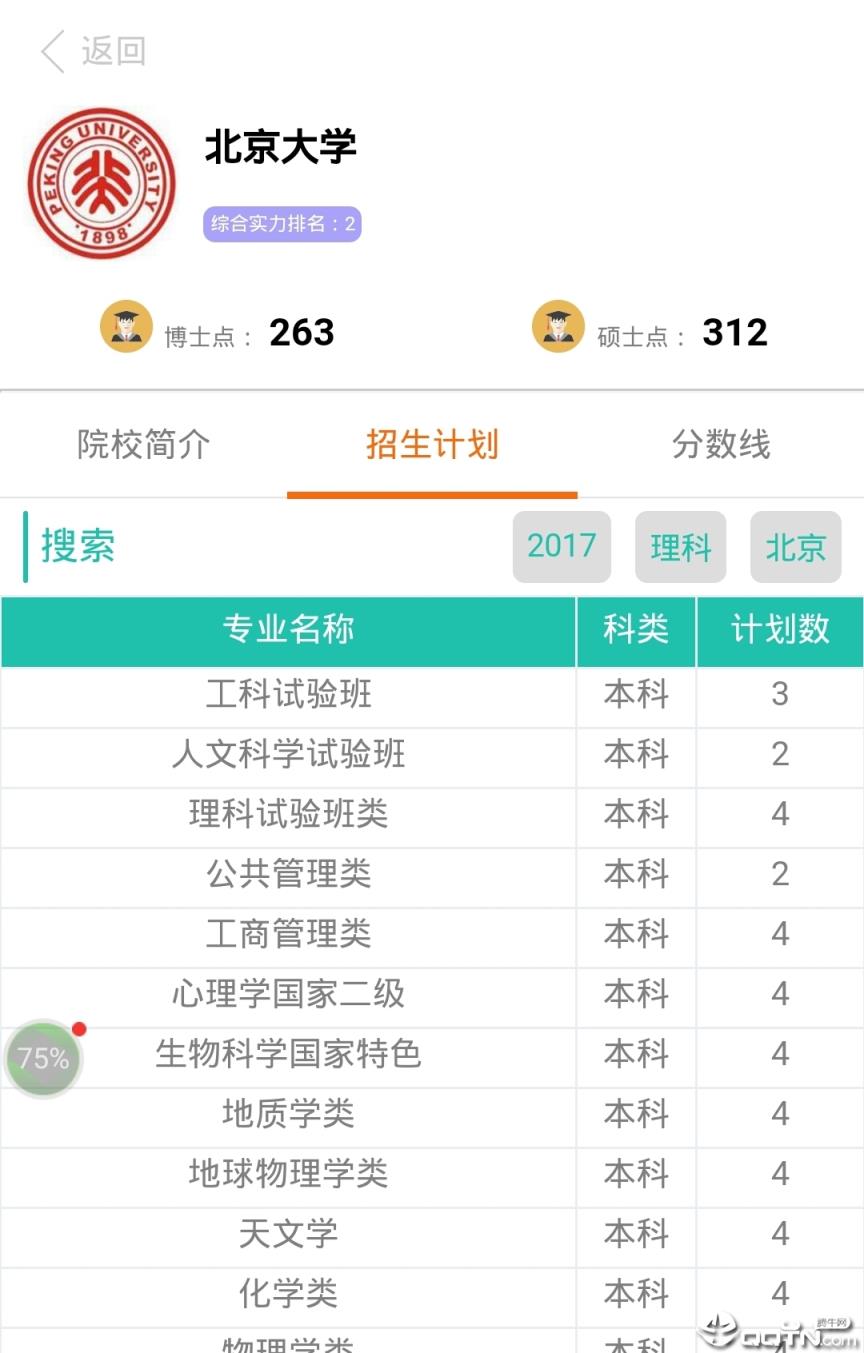Select the 招生计划 tab
Screen dimensions: 864x1353
433,446
